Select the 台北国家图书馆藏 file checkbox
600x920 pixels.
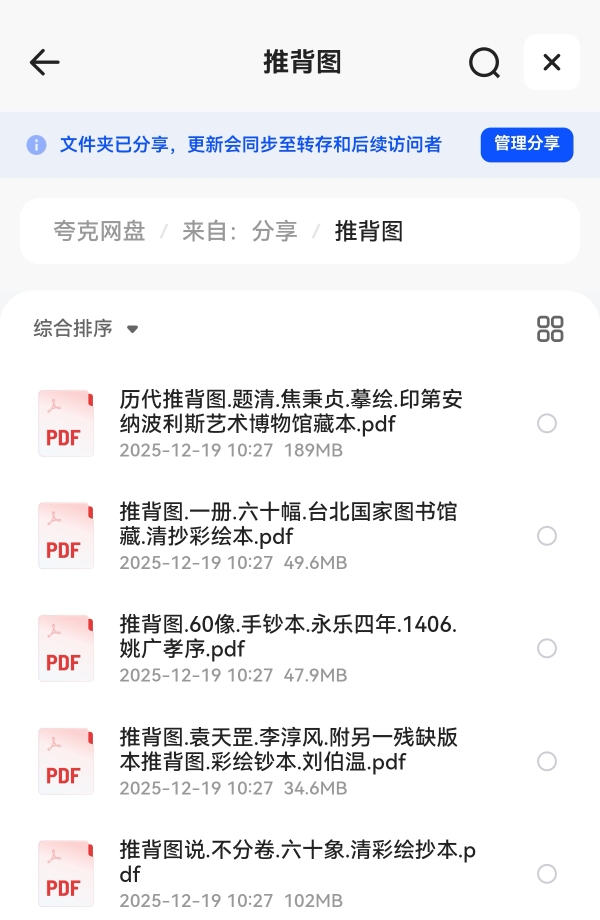(547, 536)
